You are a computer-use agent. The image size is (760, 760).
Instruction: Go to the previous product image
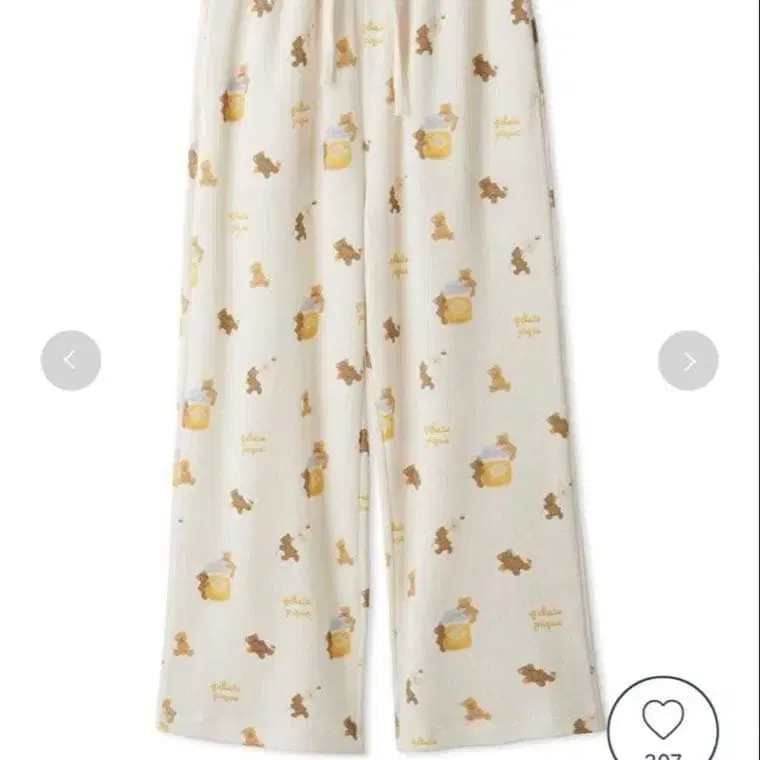(x=71, y=360)
